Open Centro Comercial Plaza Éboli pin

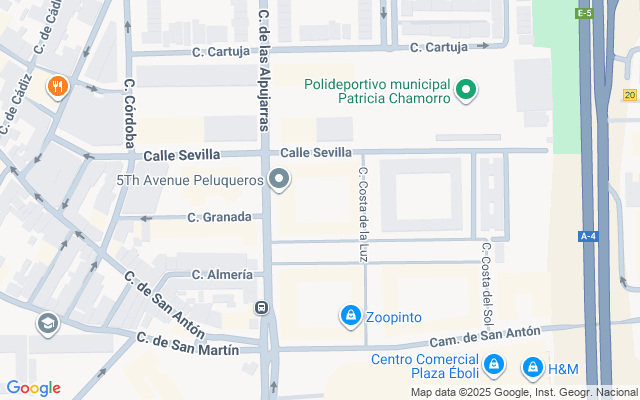coord(494,366)
